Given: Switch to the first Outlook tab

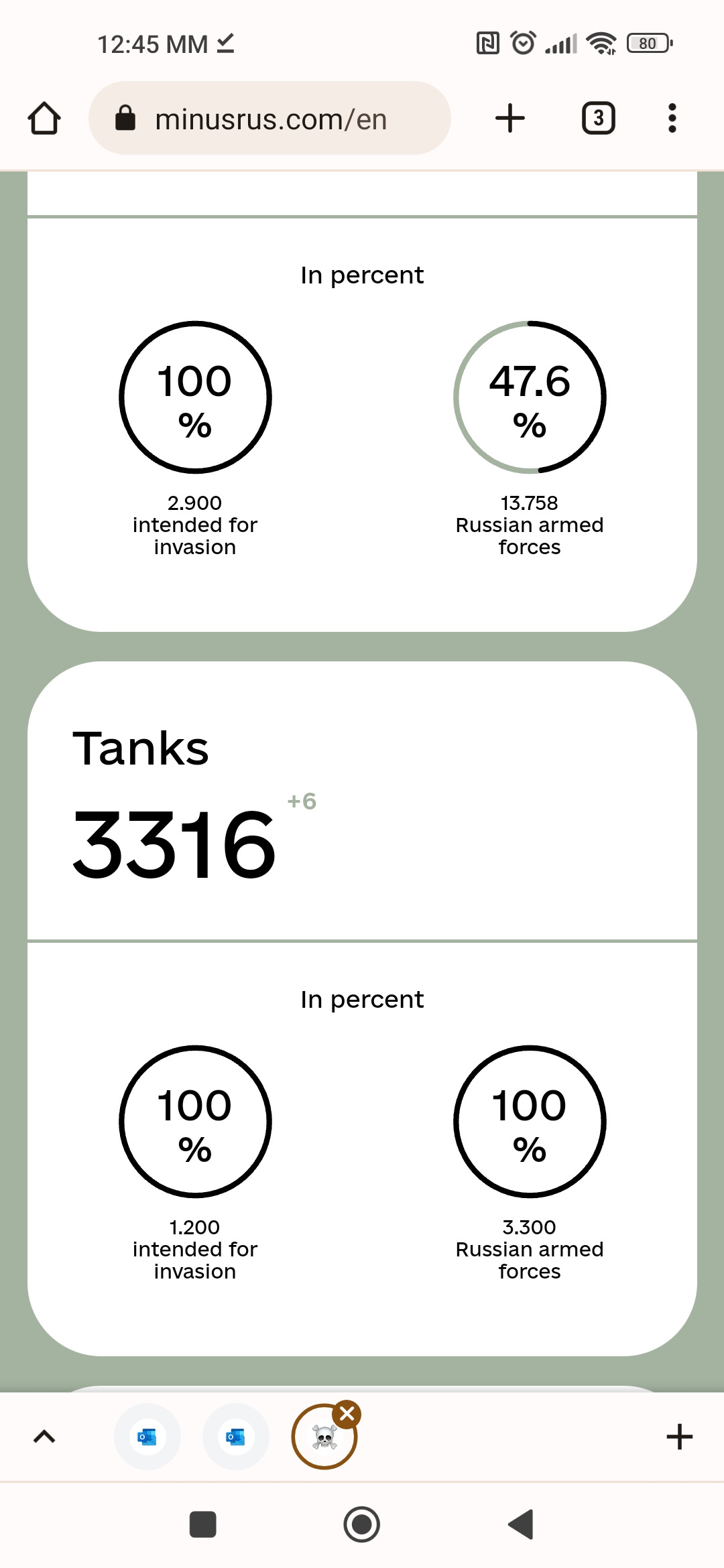Looking at the screenshot, I should (x=147, y=1437).
